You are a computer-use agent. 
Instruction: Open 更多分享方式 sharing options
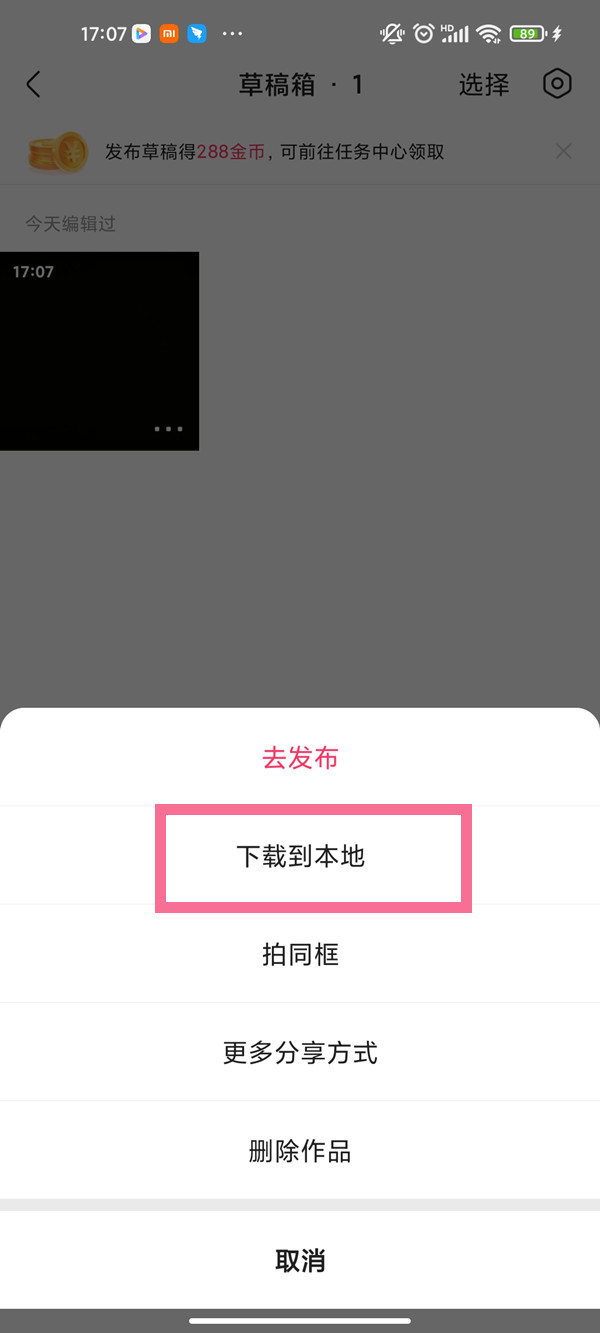pos(300,1052)
